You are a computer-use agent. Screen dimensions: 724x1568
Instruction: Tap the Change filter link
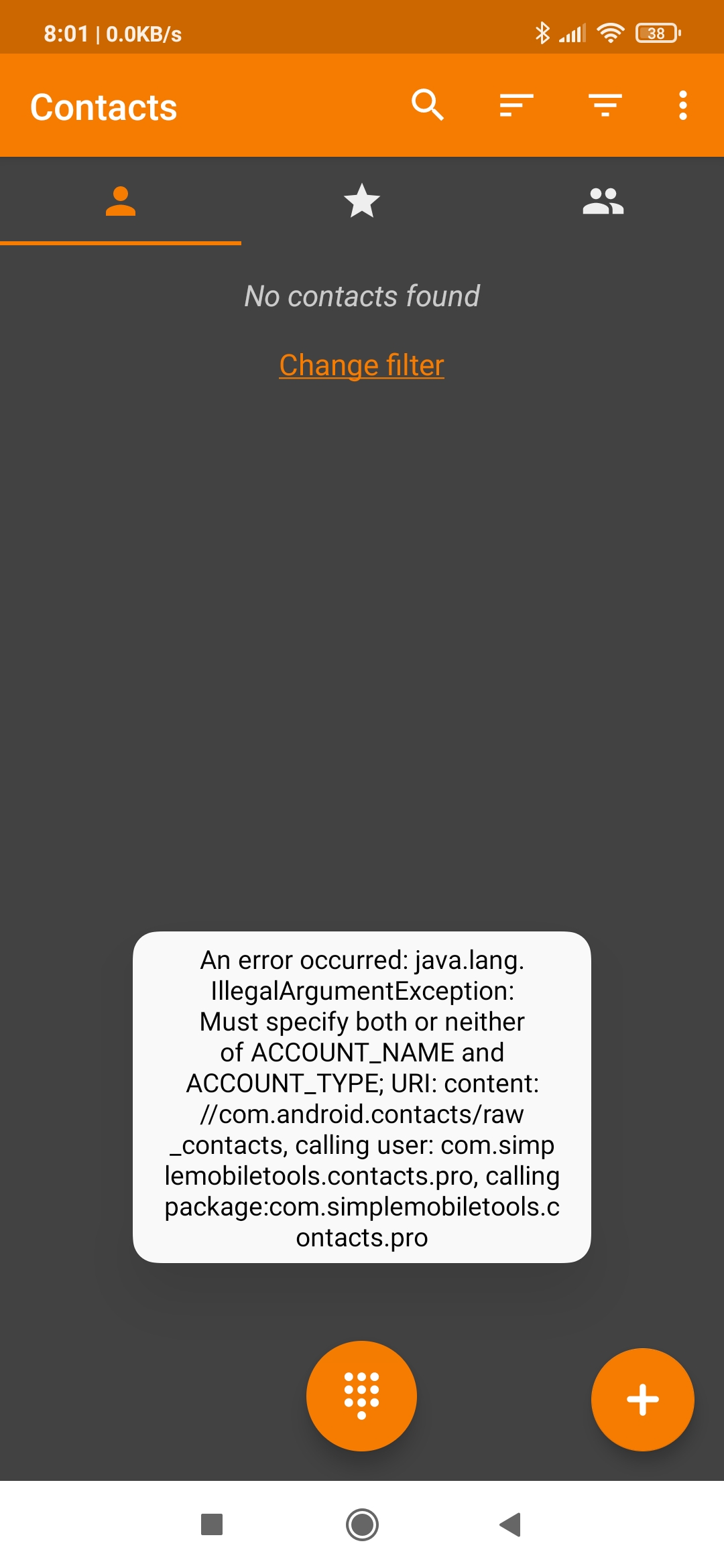pyautogui.click(x=362, y=365)
